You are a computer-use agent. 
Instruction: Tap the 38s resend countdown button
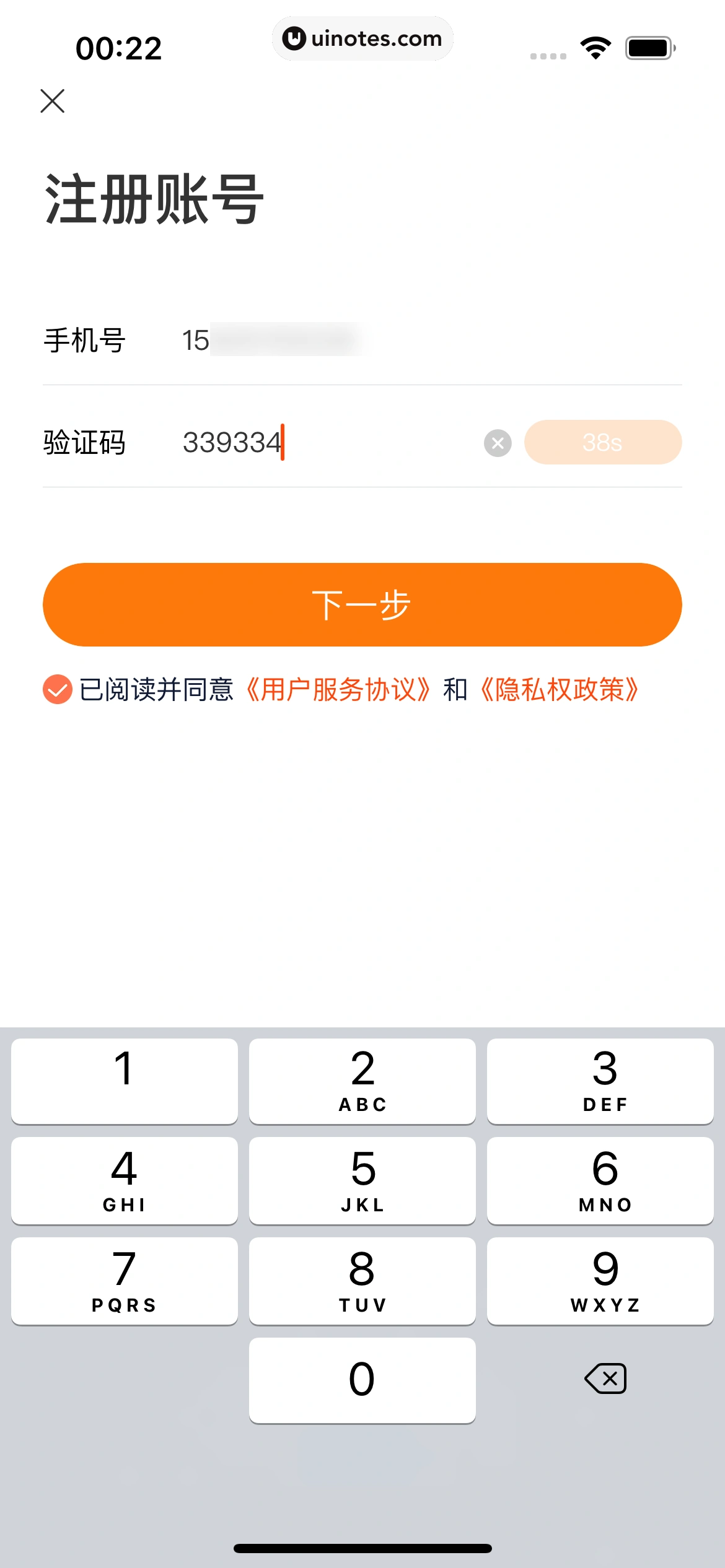[602, 443]
